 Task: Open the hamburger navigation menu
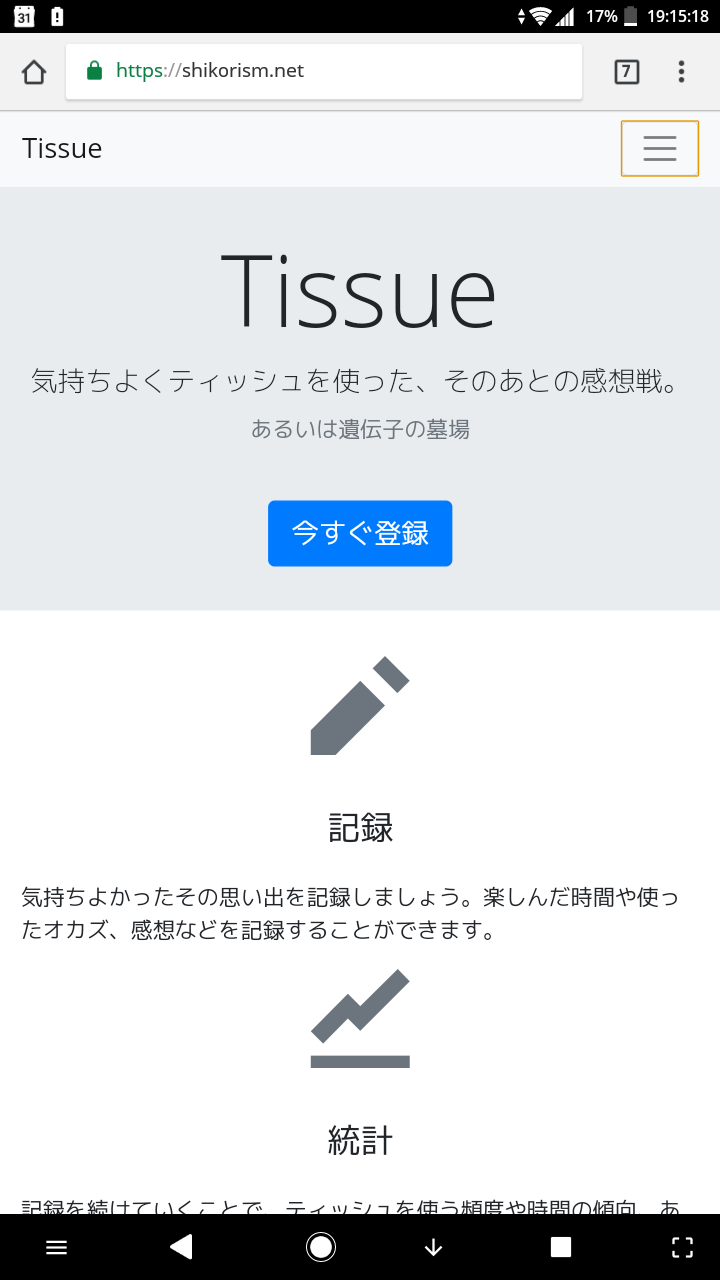[660, 148]
